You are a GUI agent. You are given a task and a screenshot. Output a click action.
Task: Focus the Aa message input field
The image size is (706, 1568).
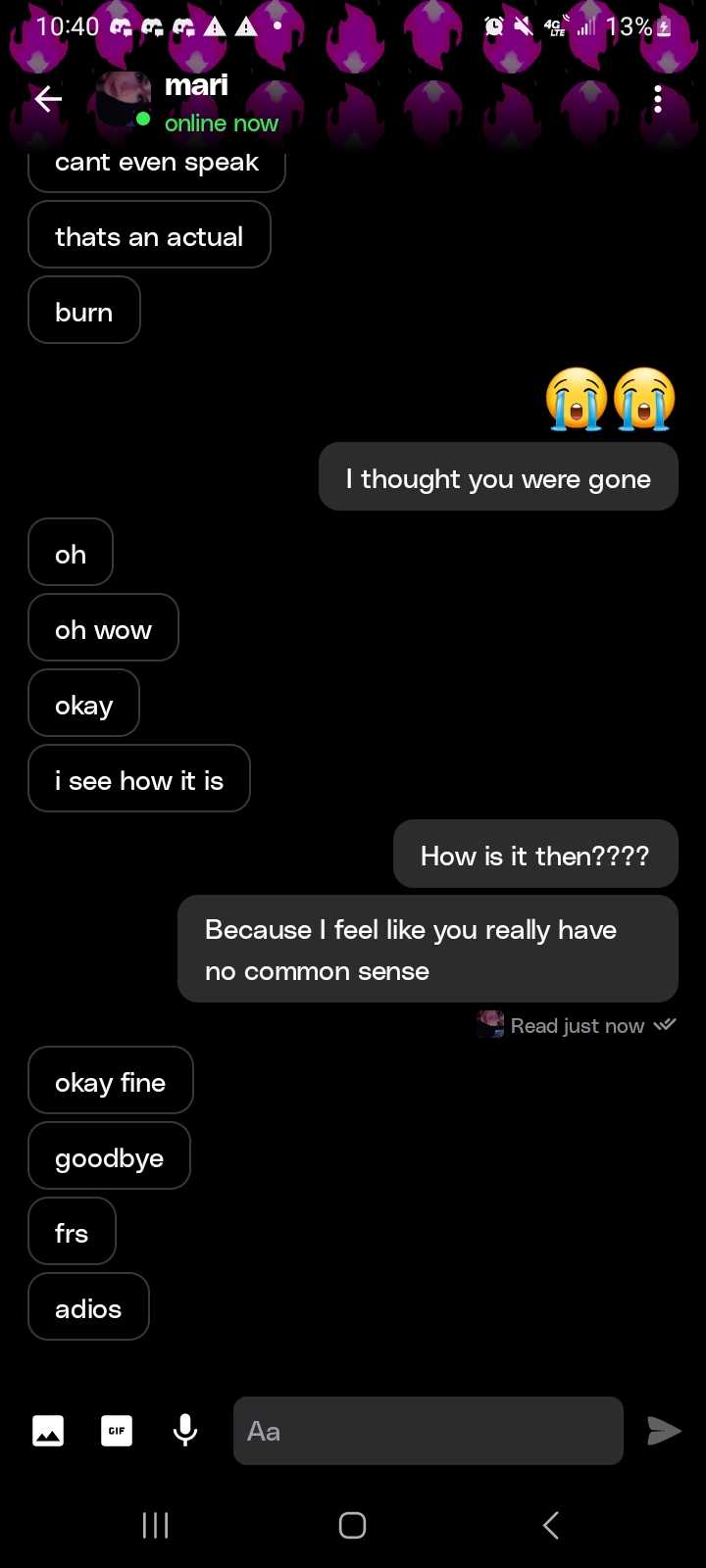click(x=429, y=1431)
